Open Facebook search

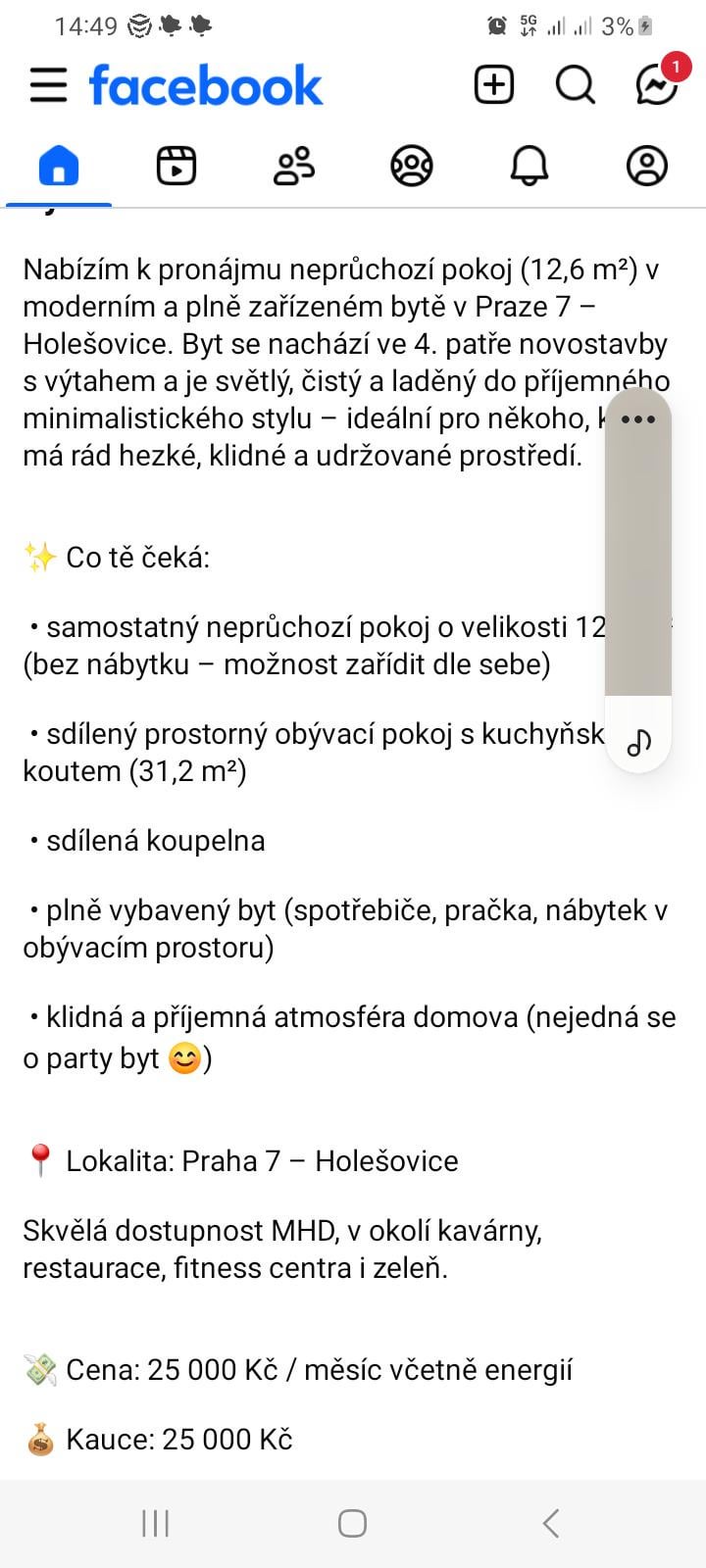pos(576,85)
